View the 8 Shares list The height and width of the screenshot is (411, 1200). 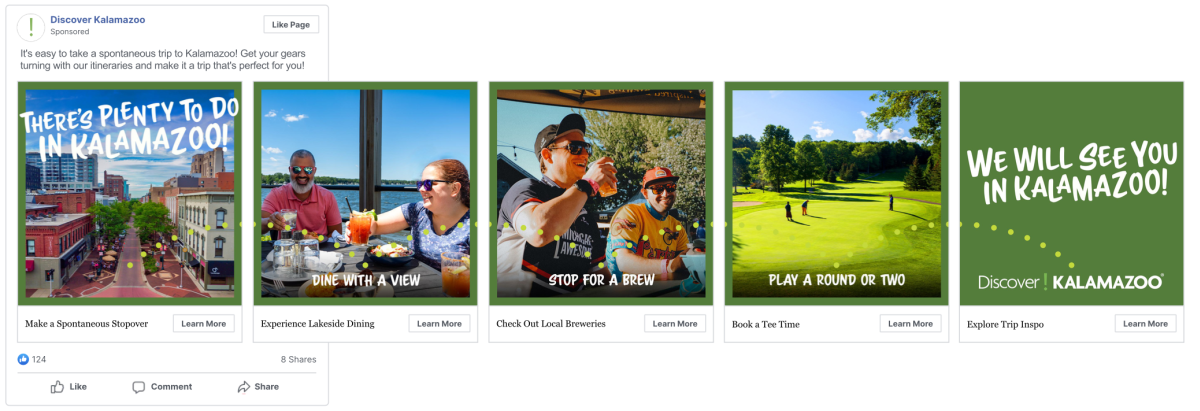[298, 359]
